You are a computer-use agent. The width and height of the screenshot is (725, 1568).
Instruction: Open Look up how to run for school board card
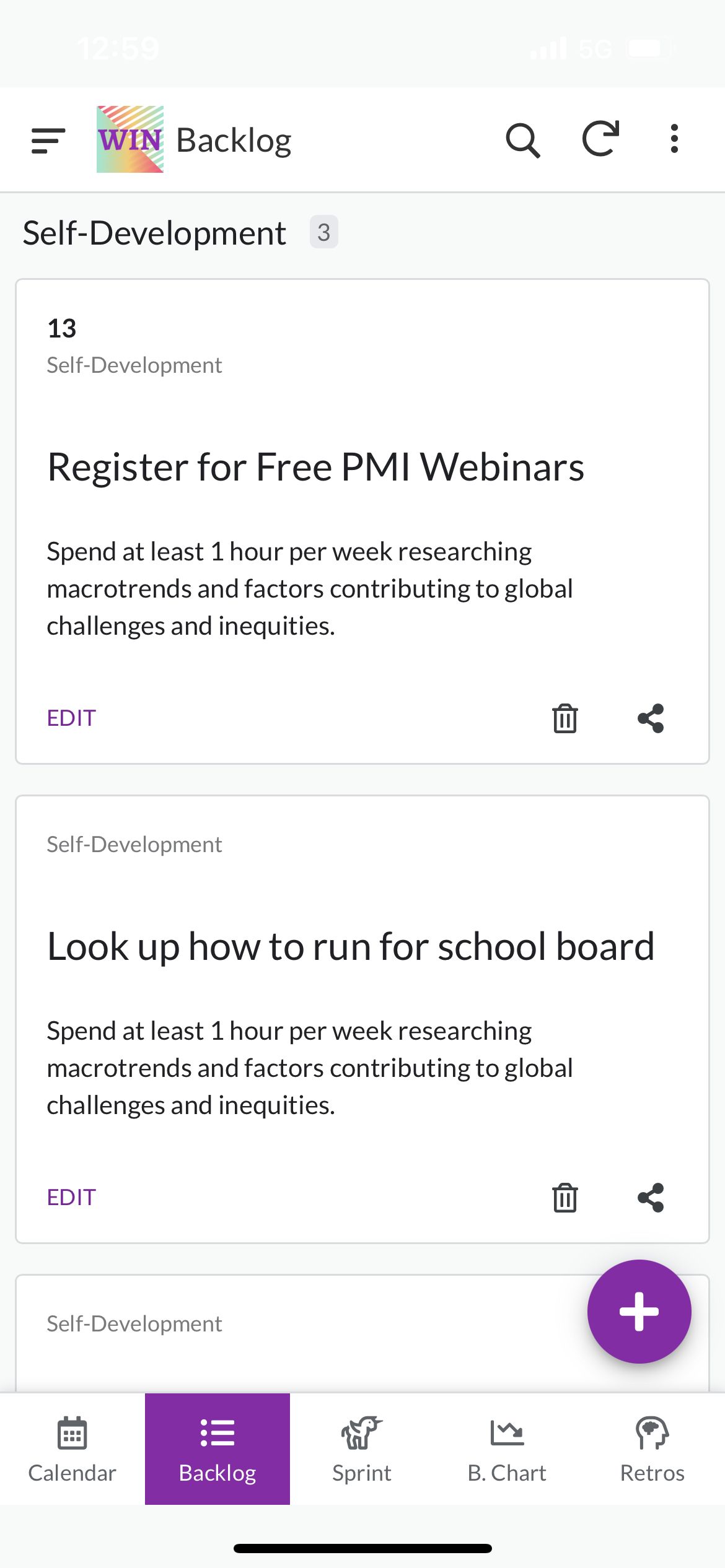(x=351, y=946)
